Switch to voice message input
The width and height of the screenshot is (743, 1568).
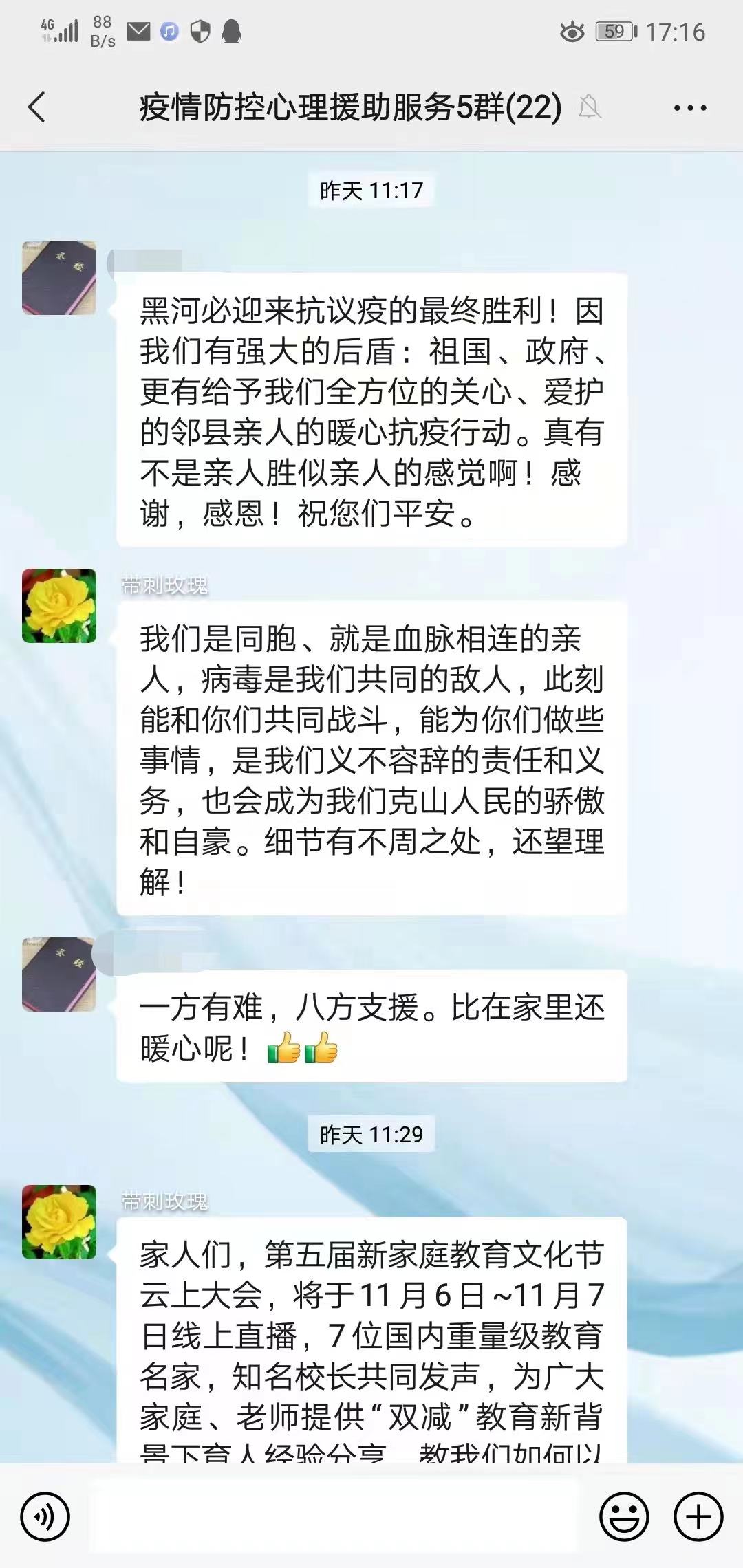click(45, 1516)
